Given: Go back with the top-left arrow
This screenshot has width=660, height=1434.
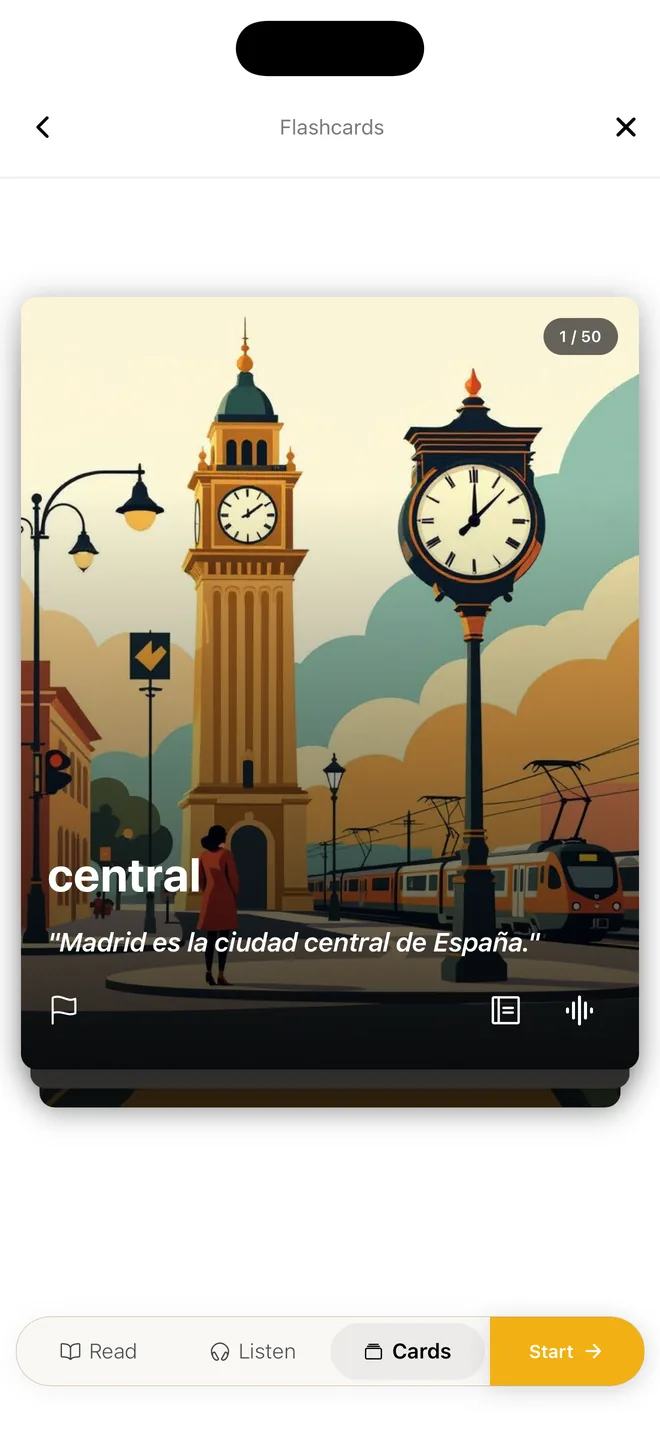Looking at the screenshot, I should point(43,127).
